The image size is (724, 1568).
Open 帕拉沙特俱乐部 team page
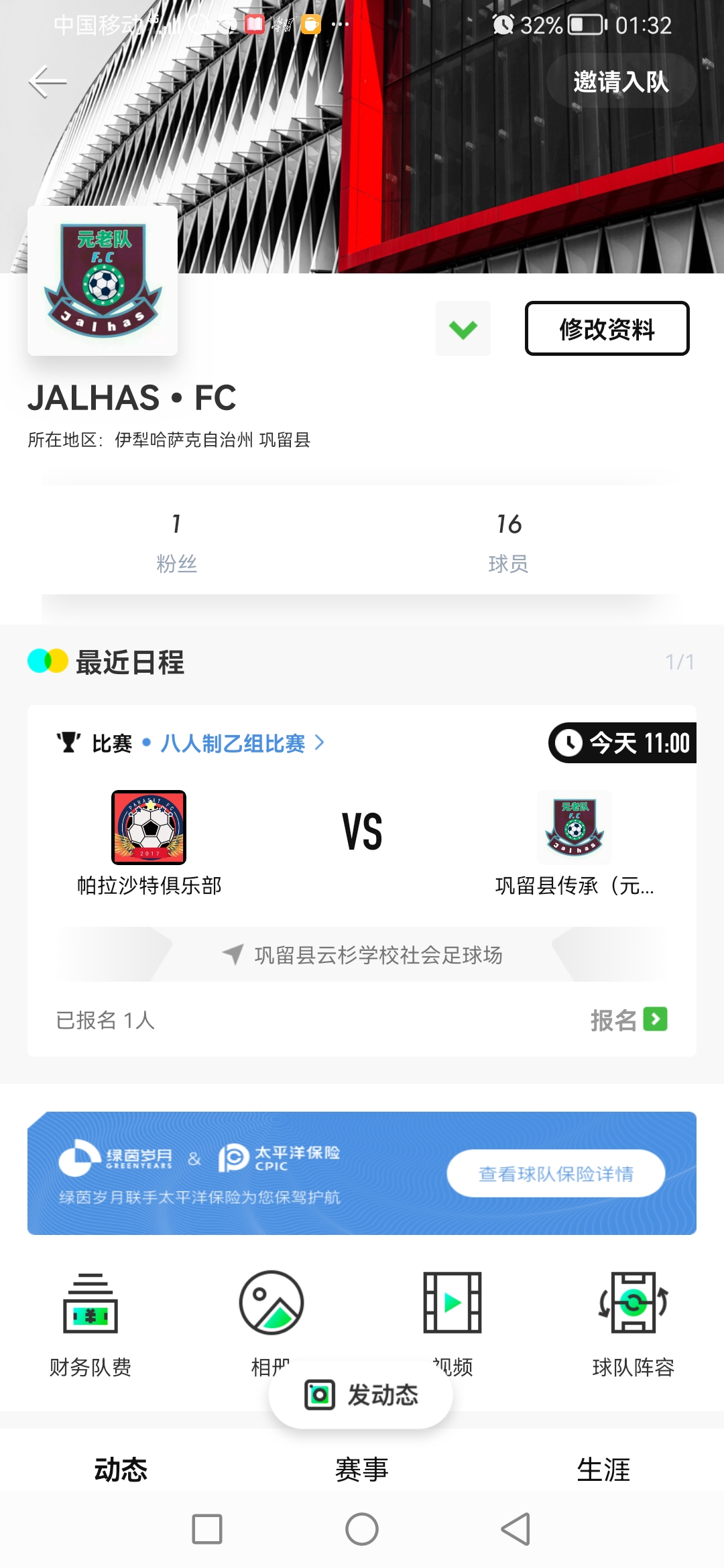tap(149, 843)
